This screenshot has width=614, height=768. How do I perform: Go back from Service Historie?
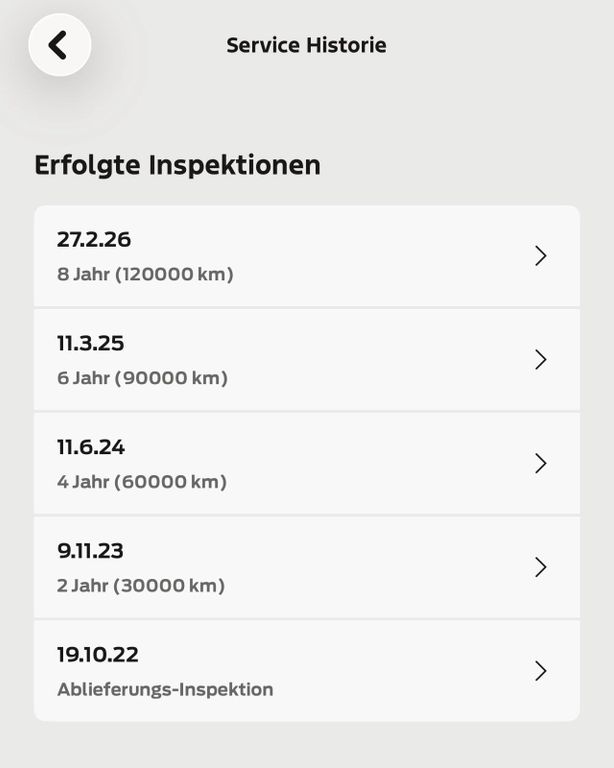(x=60, y=45)
